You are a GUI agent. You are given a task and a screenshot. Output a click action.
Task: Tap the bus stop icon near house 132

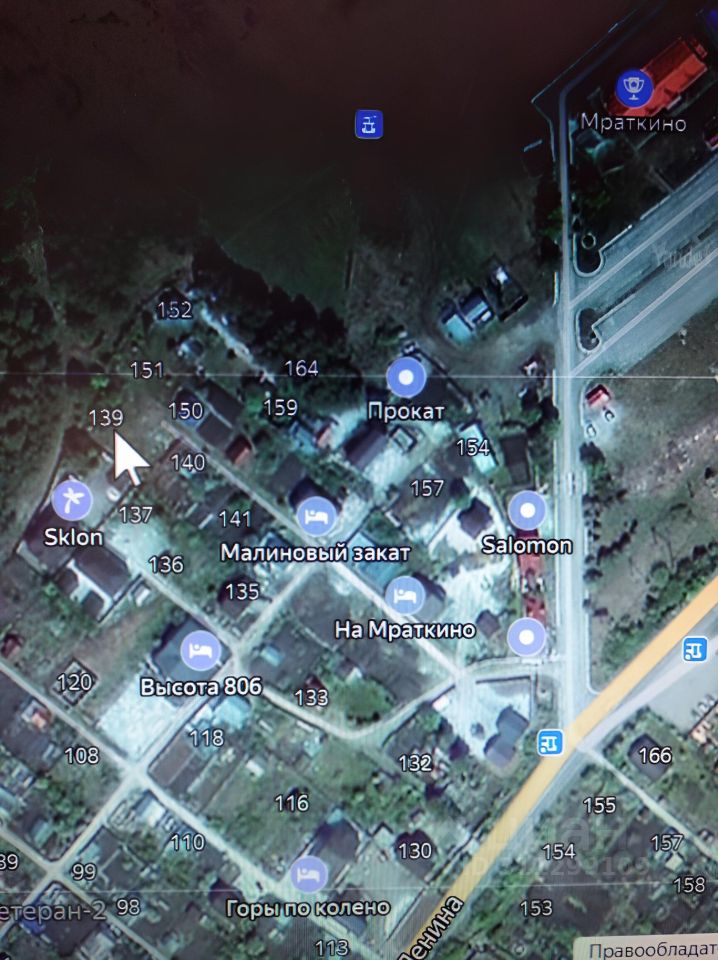(x=549, y=742)
